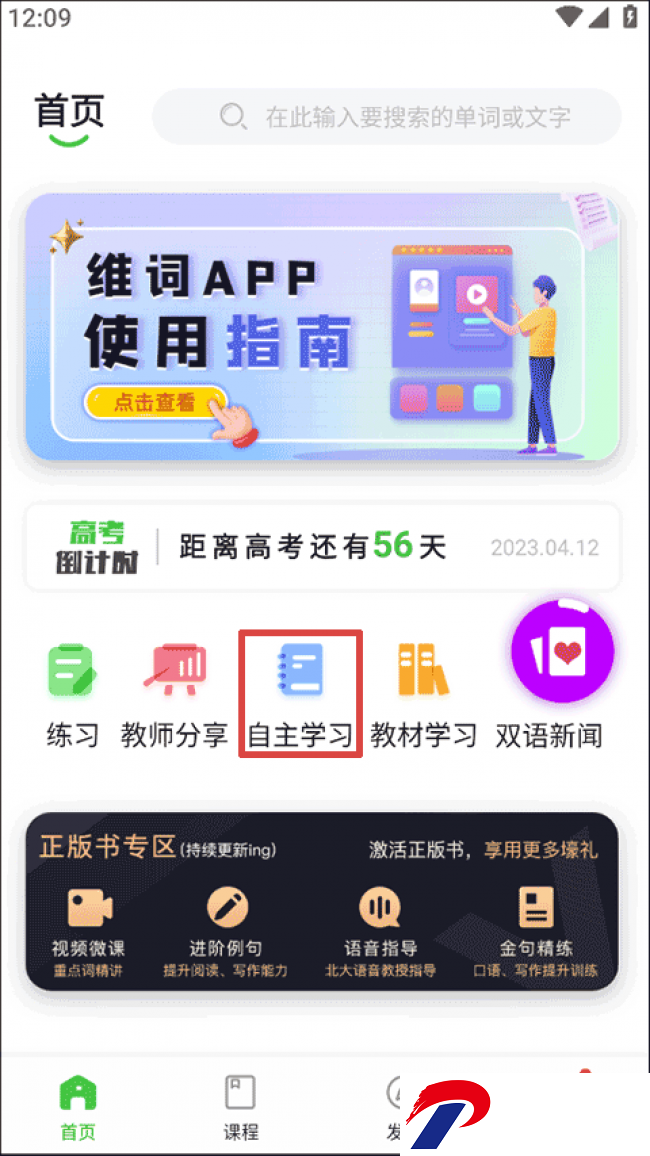Select 自主学习 shortcut
Screen dimensions: 650x1156
coord(300,694)
